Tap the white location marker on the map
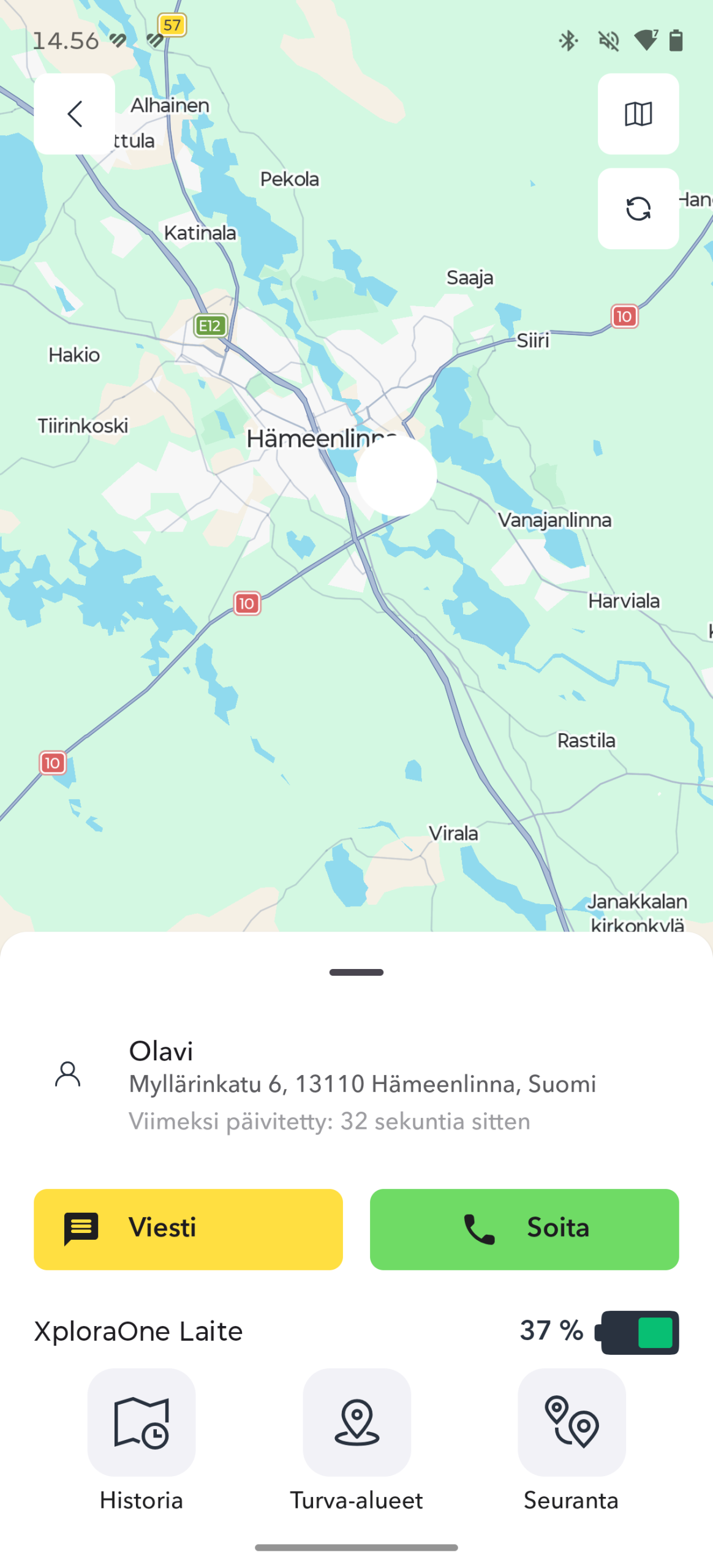Viewport: 713px width, 1568px height. tap(396, 475)
